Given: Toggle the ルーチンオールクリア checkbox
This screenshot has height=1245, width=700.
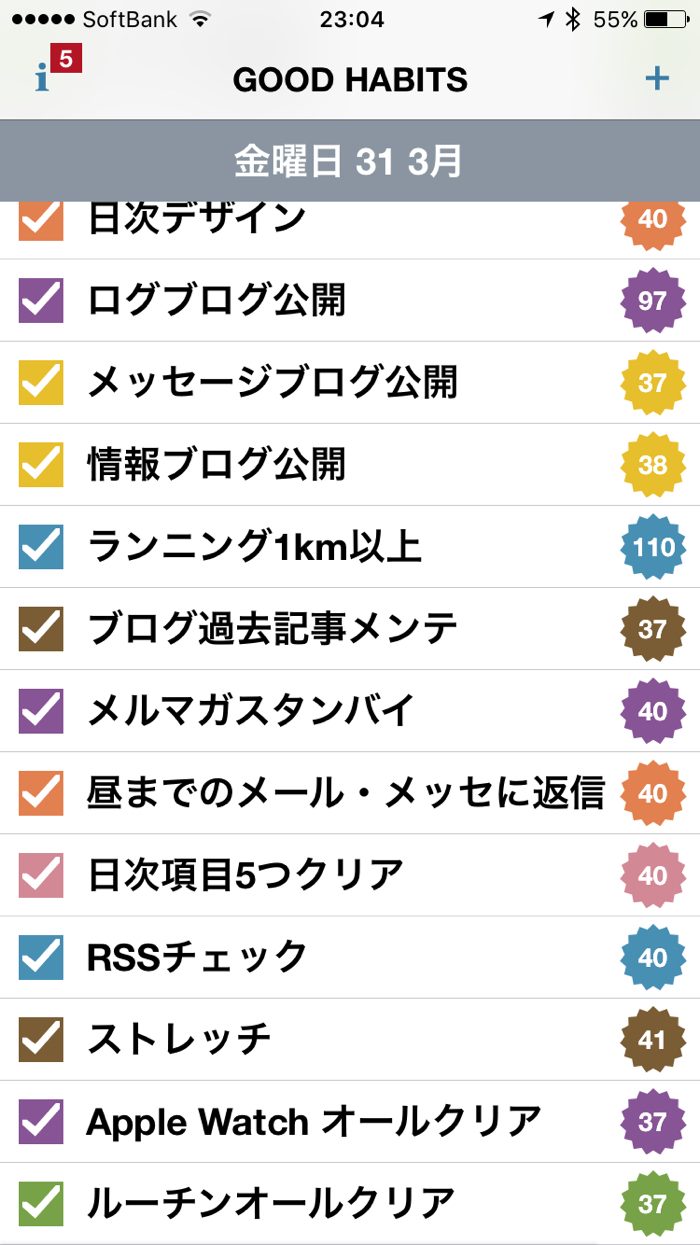Looking at the screenshot, I should point(41,1203).
